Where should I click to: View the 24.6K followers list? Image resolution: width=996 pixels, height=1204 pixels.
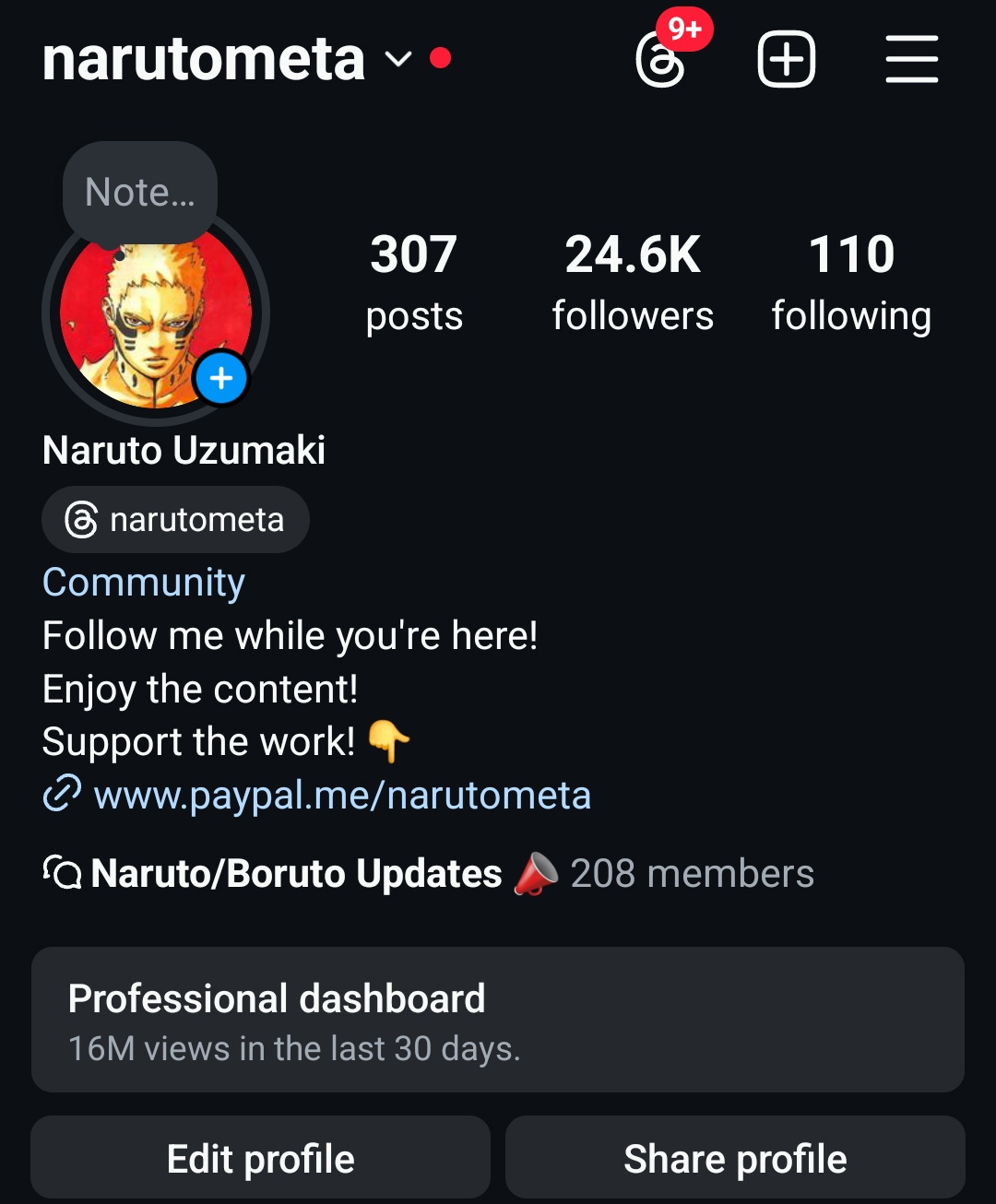click(633, 281)
